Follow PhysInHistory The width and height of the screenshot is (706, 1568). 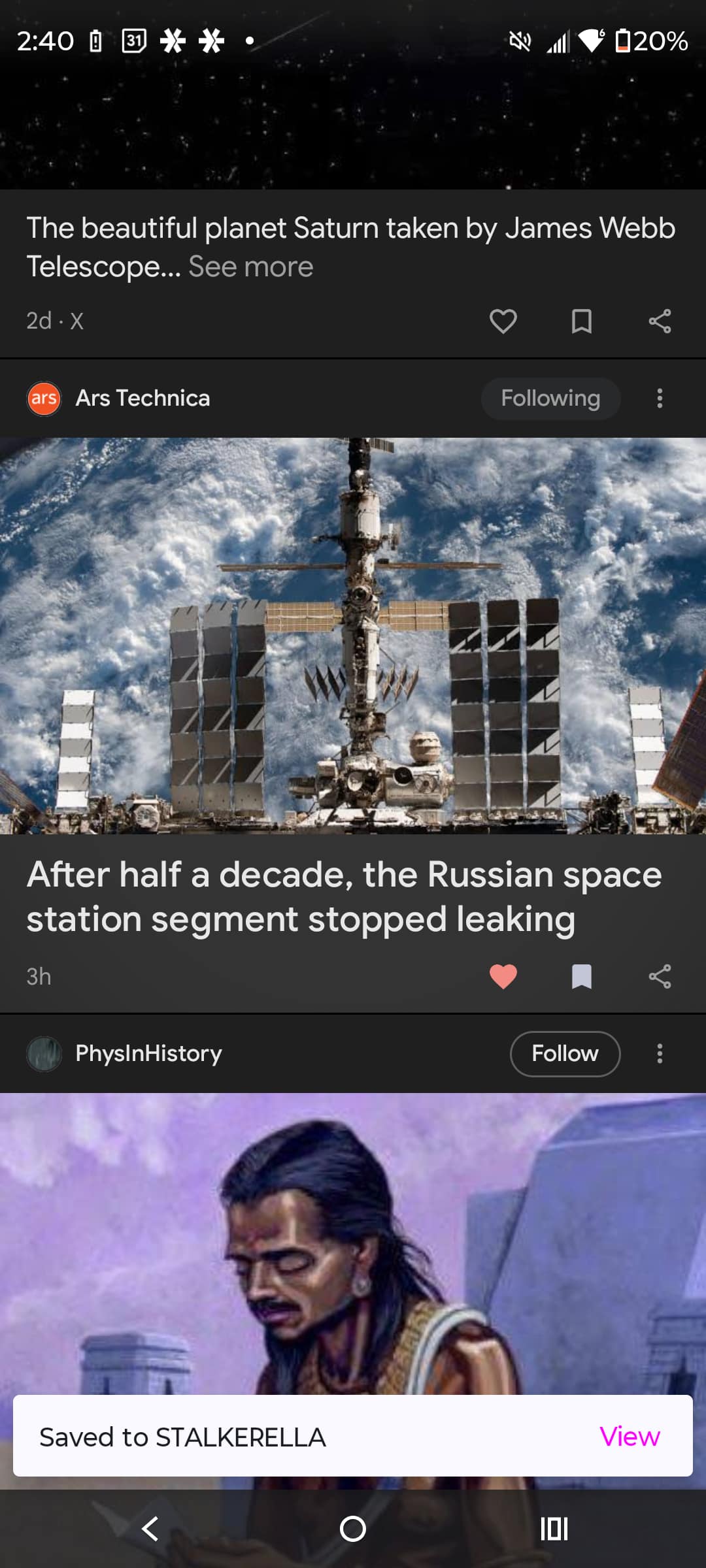coord(565,1054)
